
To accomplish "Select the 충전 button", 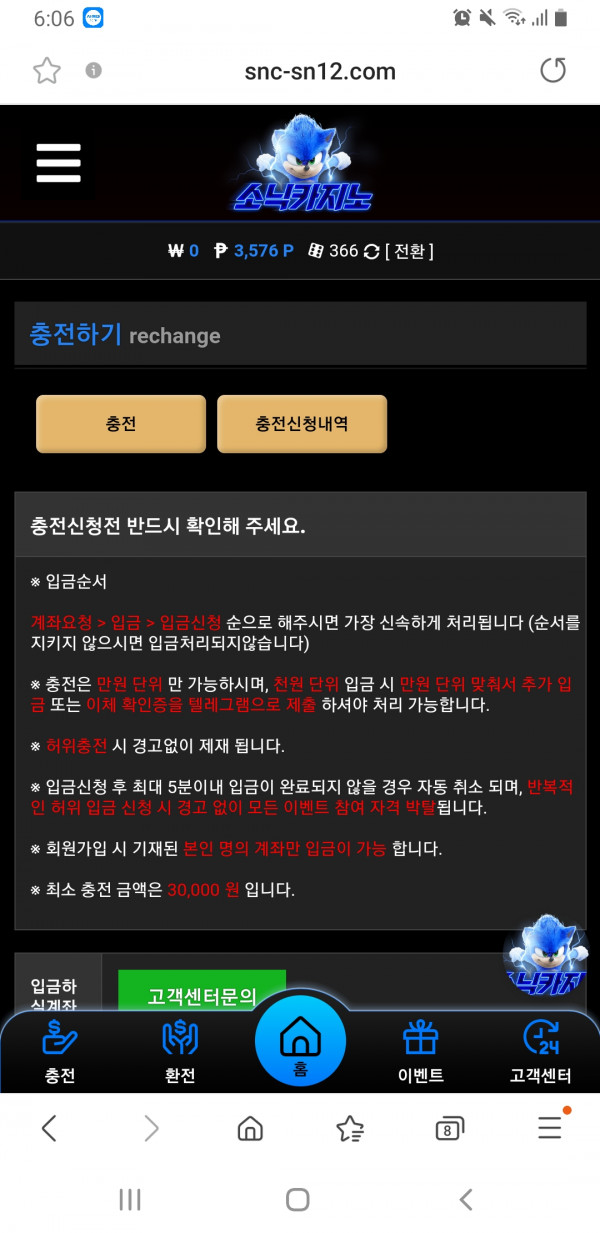I will [121, 424].
